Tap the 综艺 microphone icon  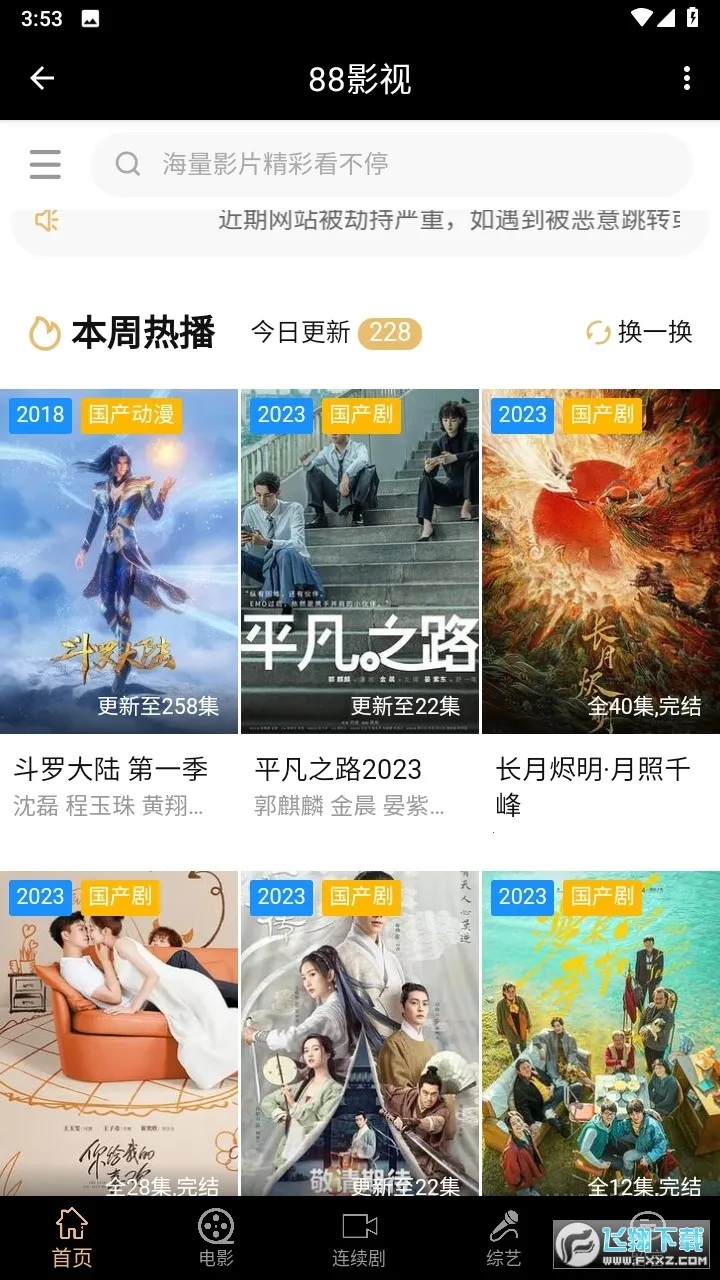coord(502,1224)
